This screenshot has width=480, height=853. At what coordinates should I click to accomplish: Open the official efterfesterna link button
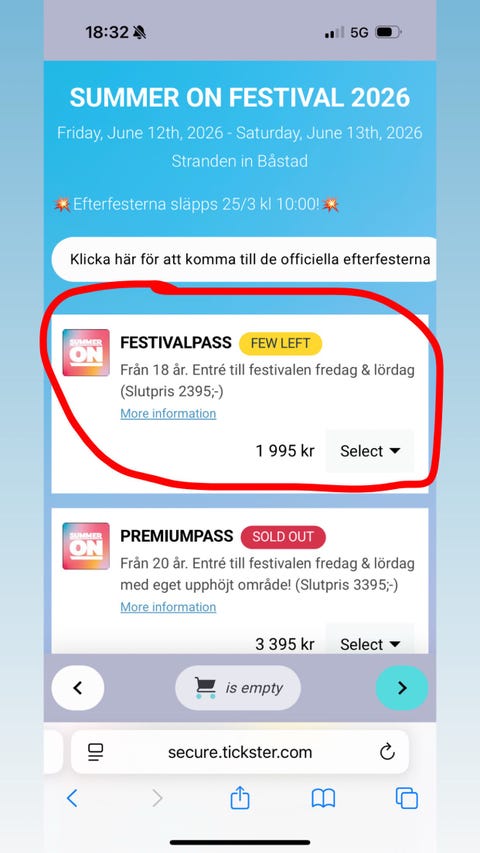244,259
